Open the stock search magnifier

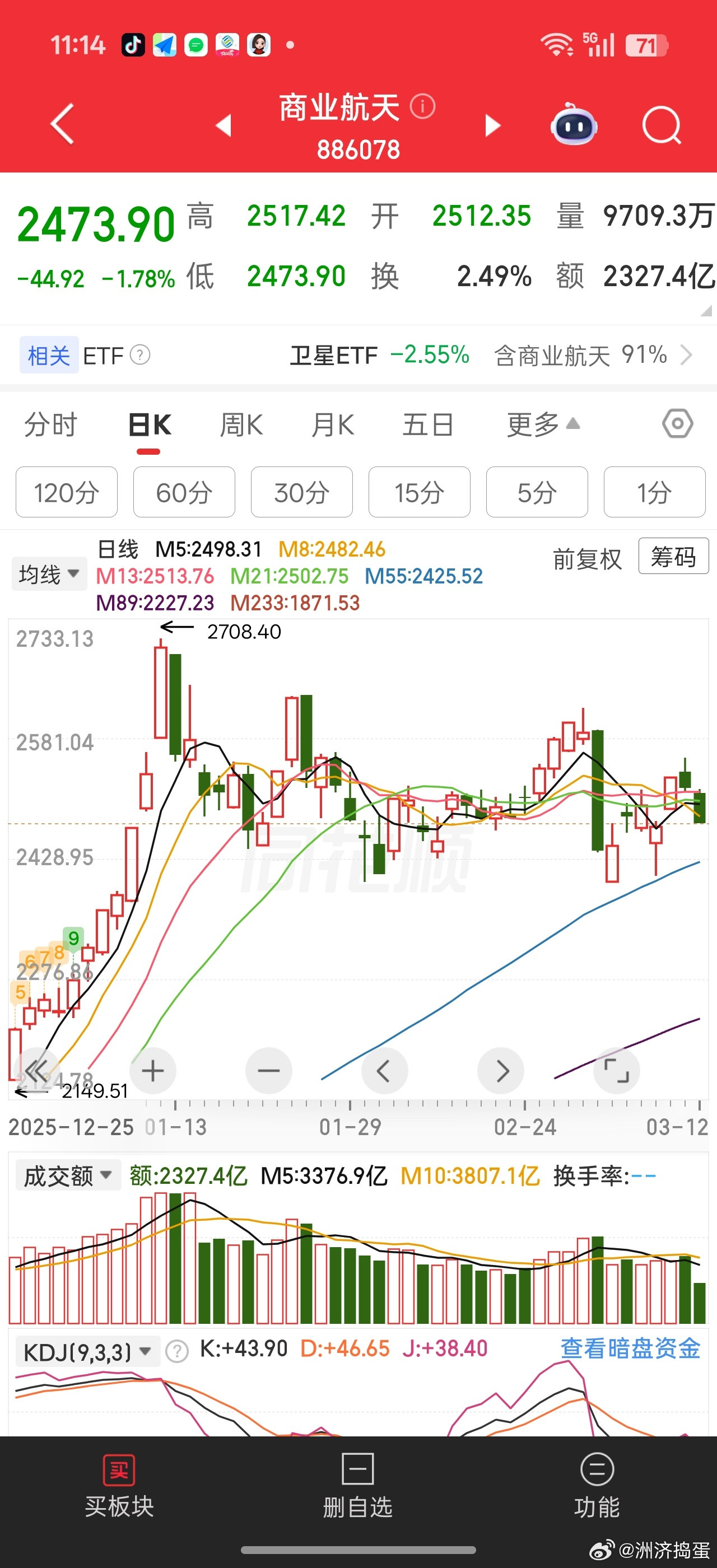click(x=661, y=124)
